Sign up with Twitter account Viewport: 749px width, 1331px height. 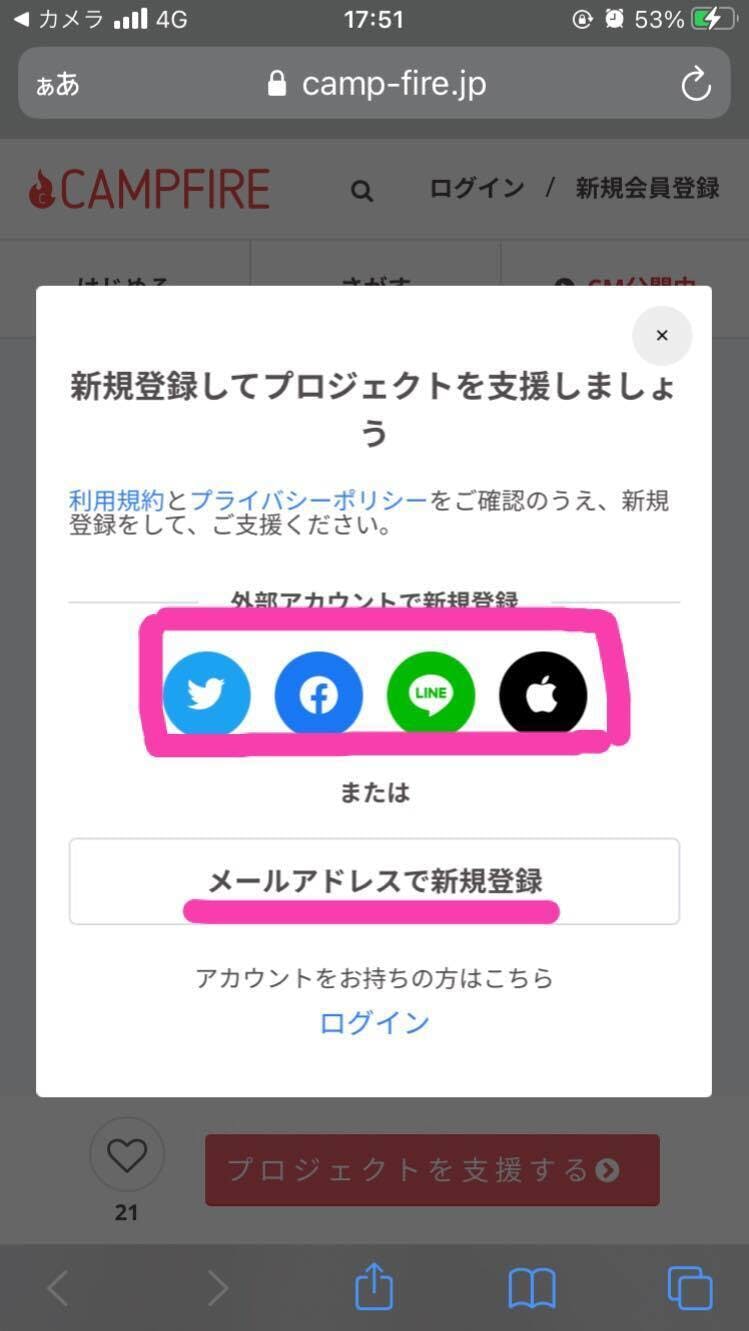(206, 693)
